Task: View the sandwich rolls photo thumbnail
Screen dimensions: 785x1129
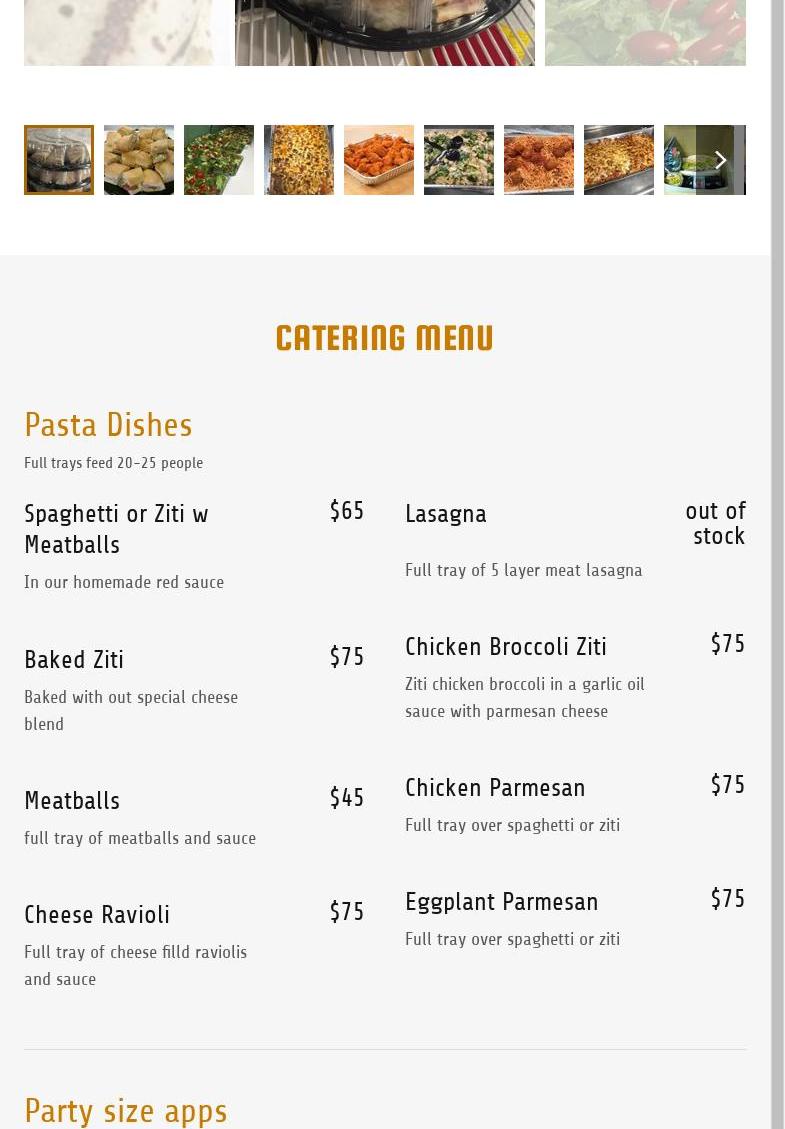Action: (x=139, y=160)
